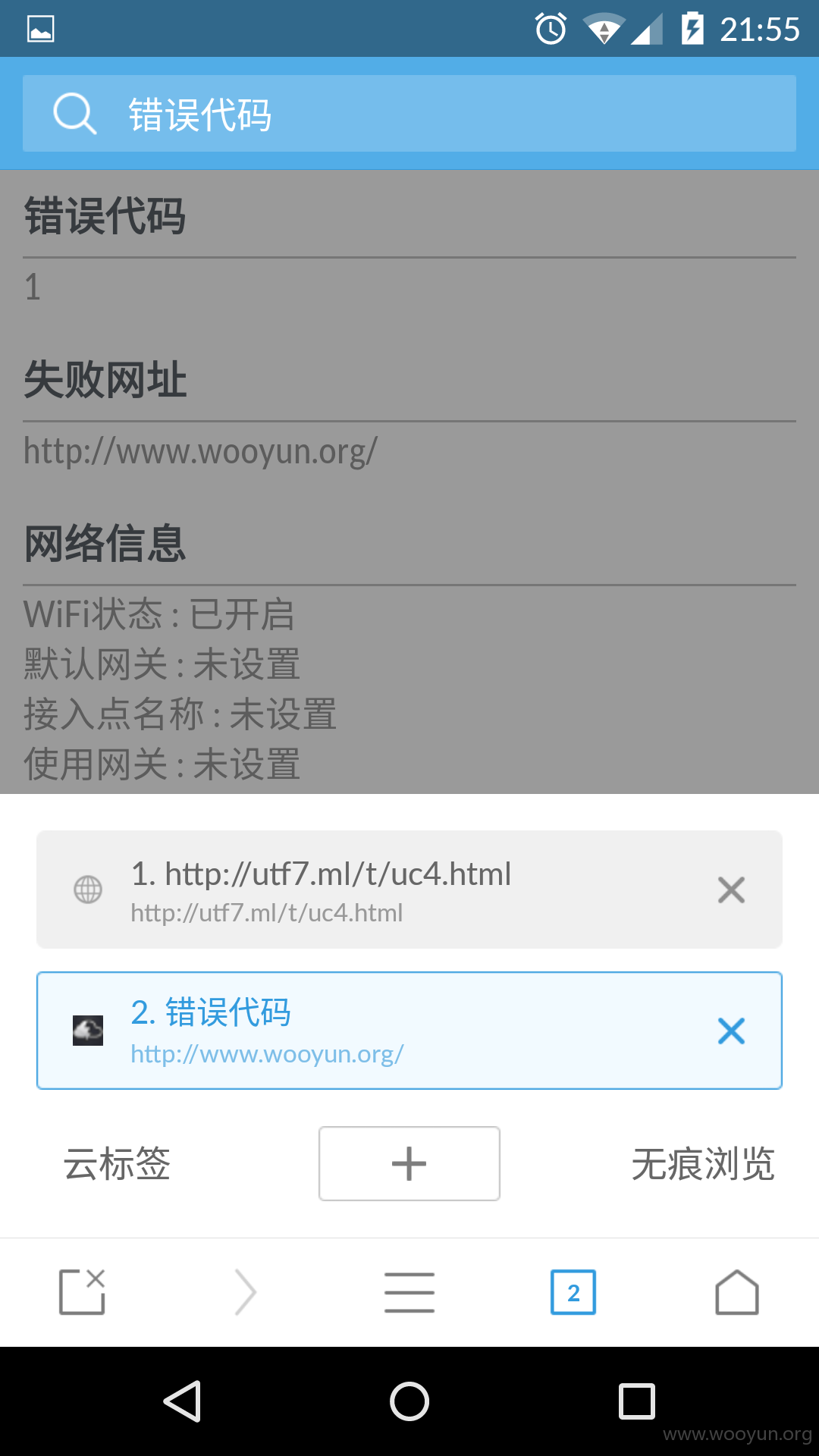Open the browser menu
Screen dimensions: 819x1456
coord(409,1292)
